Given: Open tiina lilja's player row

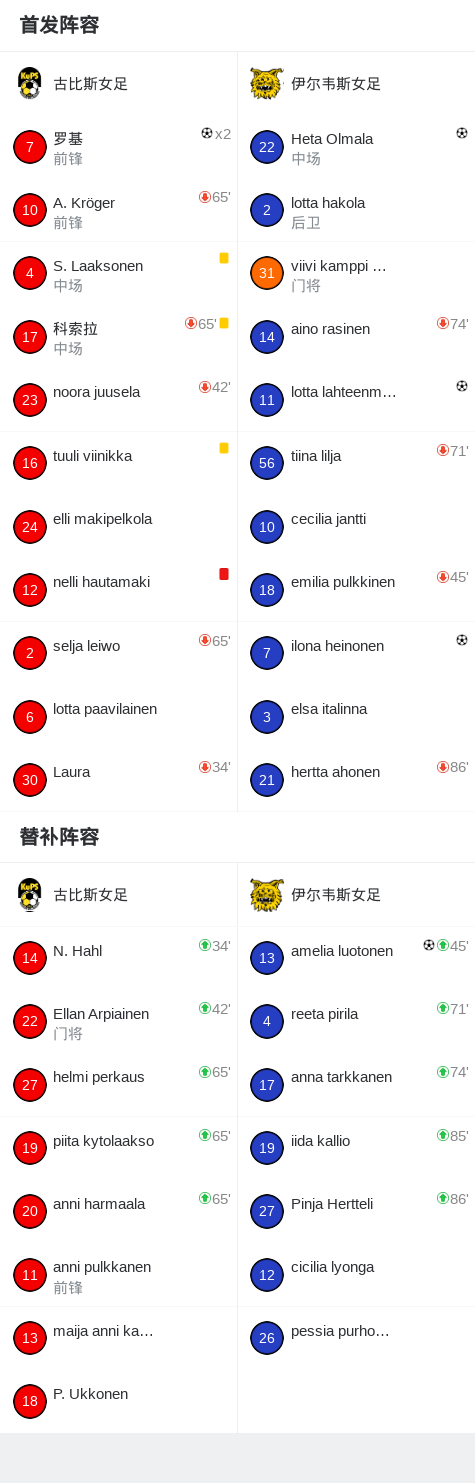Looking at the screenshot, I should coord(356,463).
